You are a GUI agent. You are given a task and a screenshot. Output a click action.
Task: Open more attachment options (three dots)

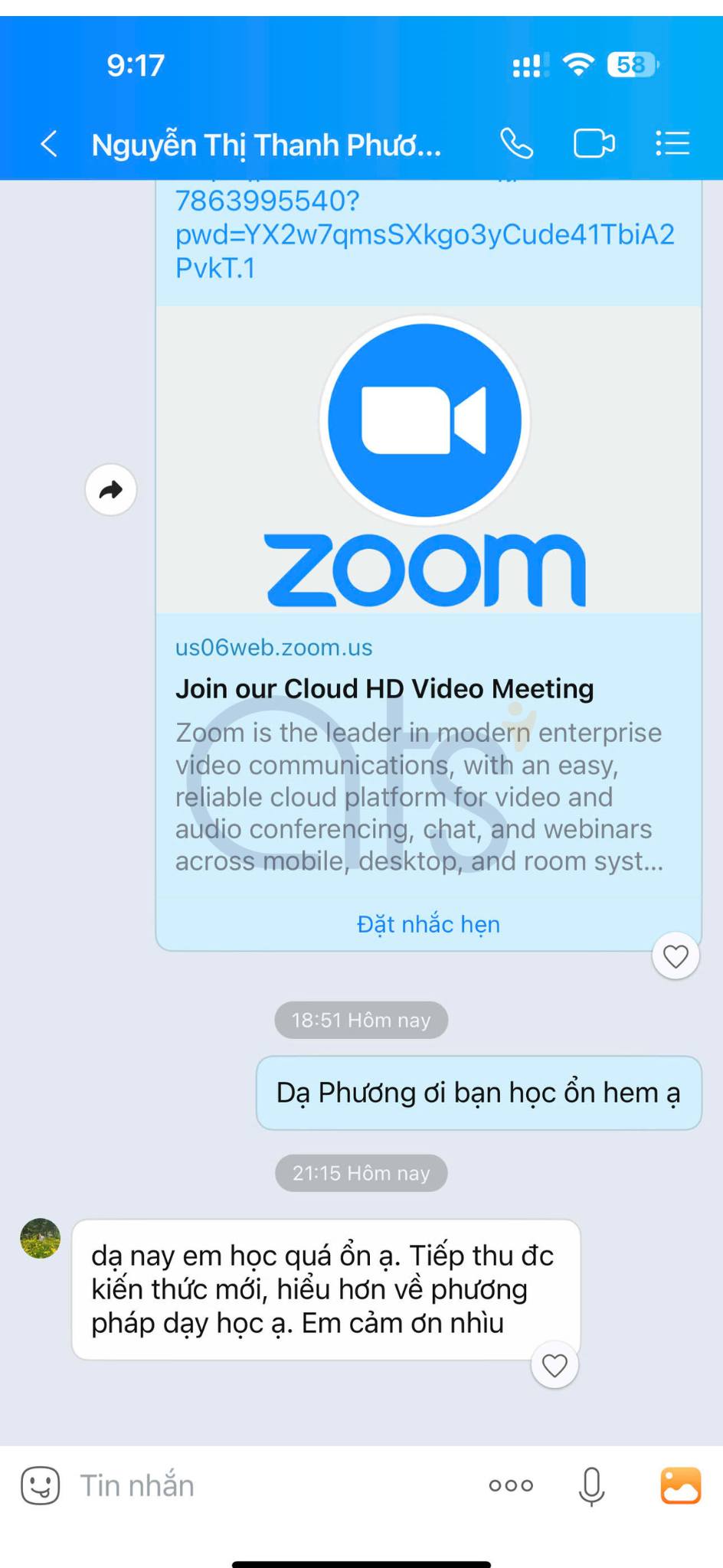coord(511,1486)
